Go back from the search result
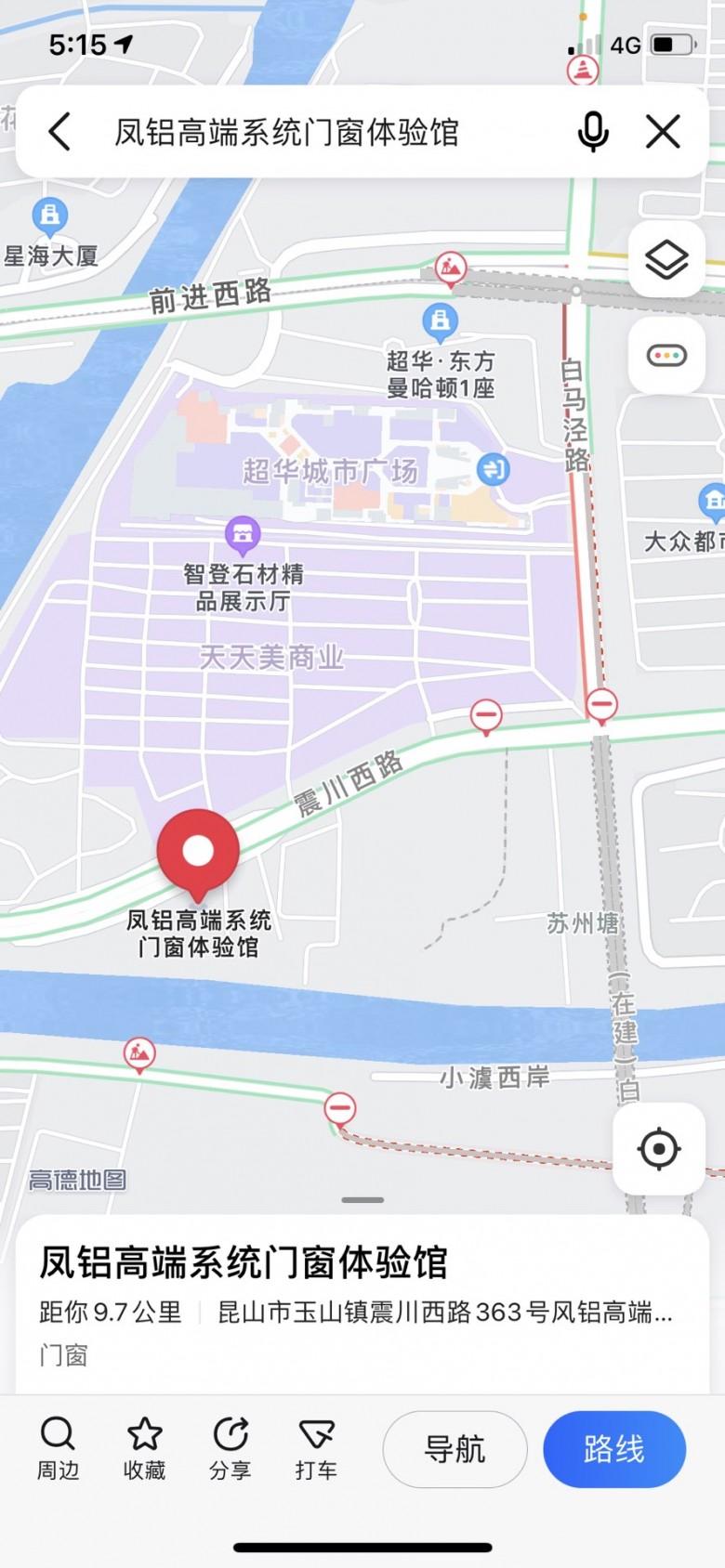The height and width of the screenshot is (1568, 725). click(x=60, y=132)
